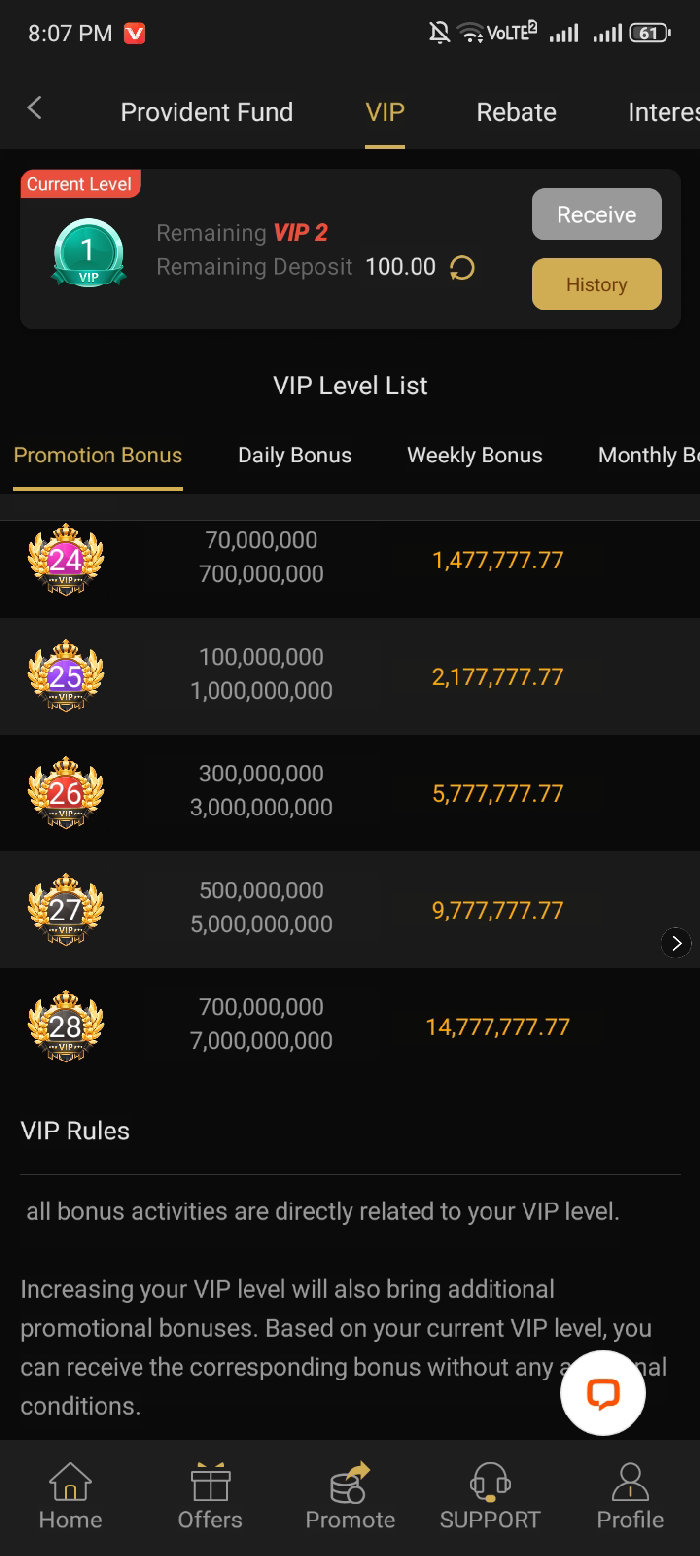This screenshot has height=1556, width=700.
Task: Switch to the Promote tab
Action: click(350, 1496)
